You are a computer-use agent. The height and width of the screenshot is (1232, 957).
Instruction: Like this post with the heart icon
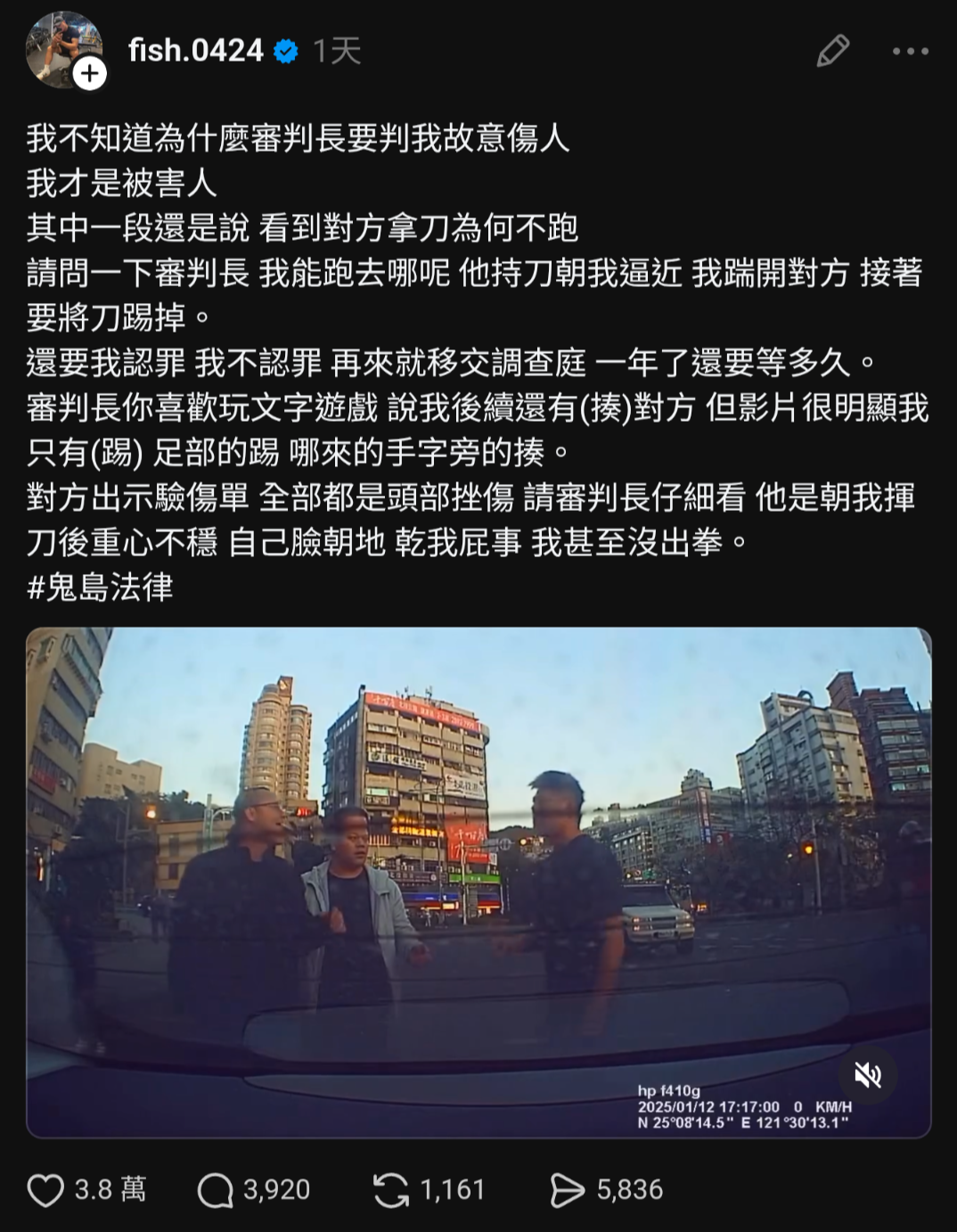tap(45, 1190)
